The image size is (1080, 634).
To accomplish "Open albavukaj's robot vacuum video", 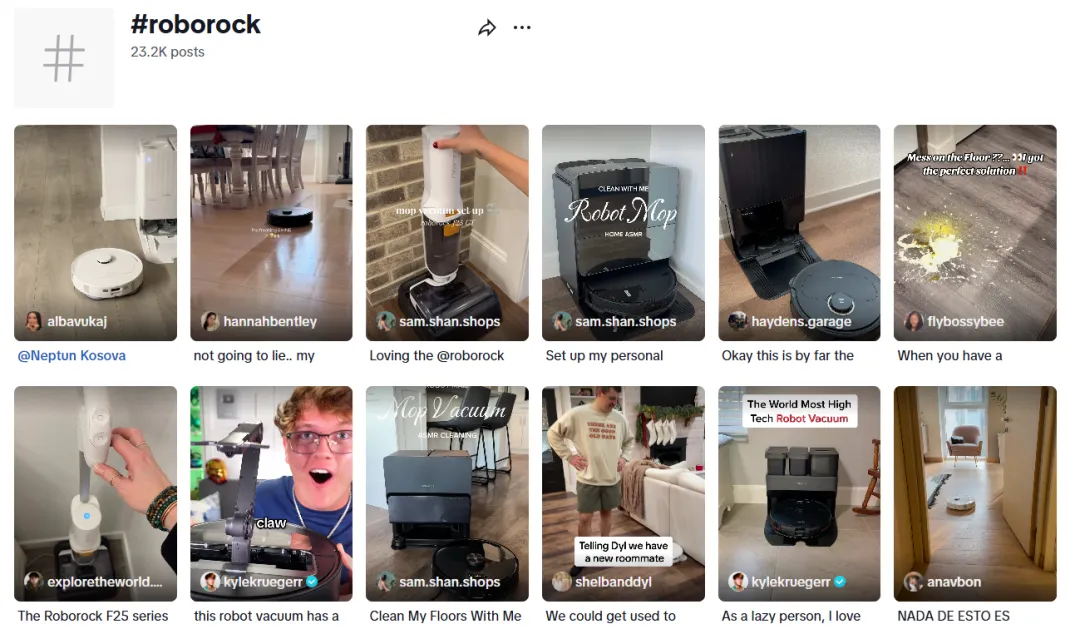I will point(95,232).
